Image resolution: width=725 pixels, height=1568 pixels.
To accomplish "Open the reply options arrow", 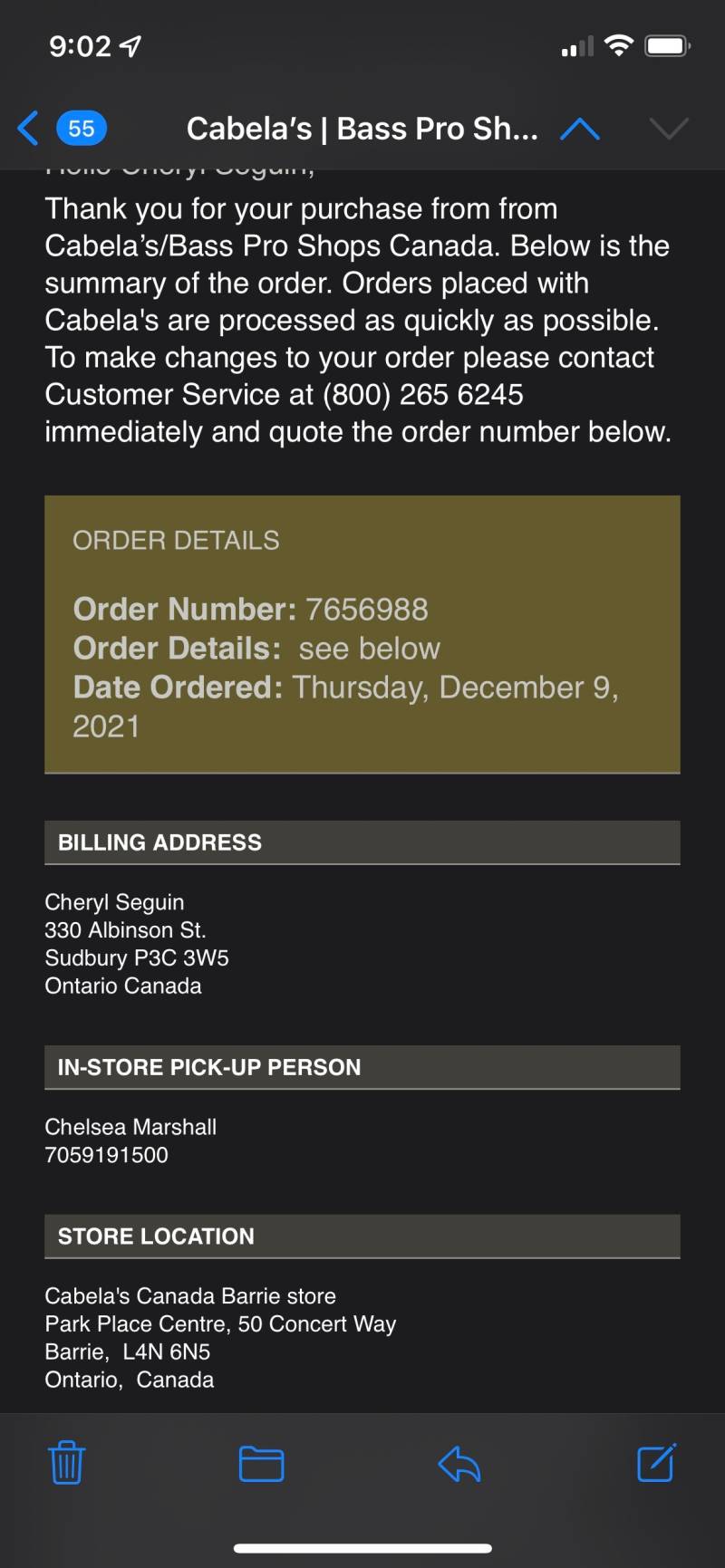I will point(459,1464).
